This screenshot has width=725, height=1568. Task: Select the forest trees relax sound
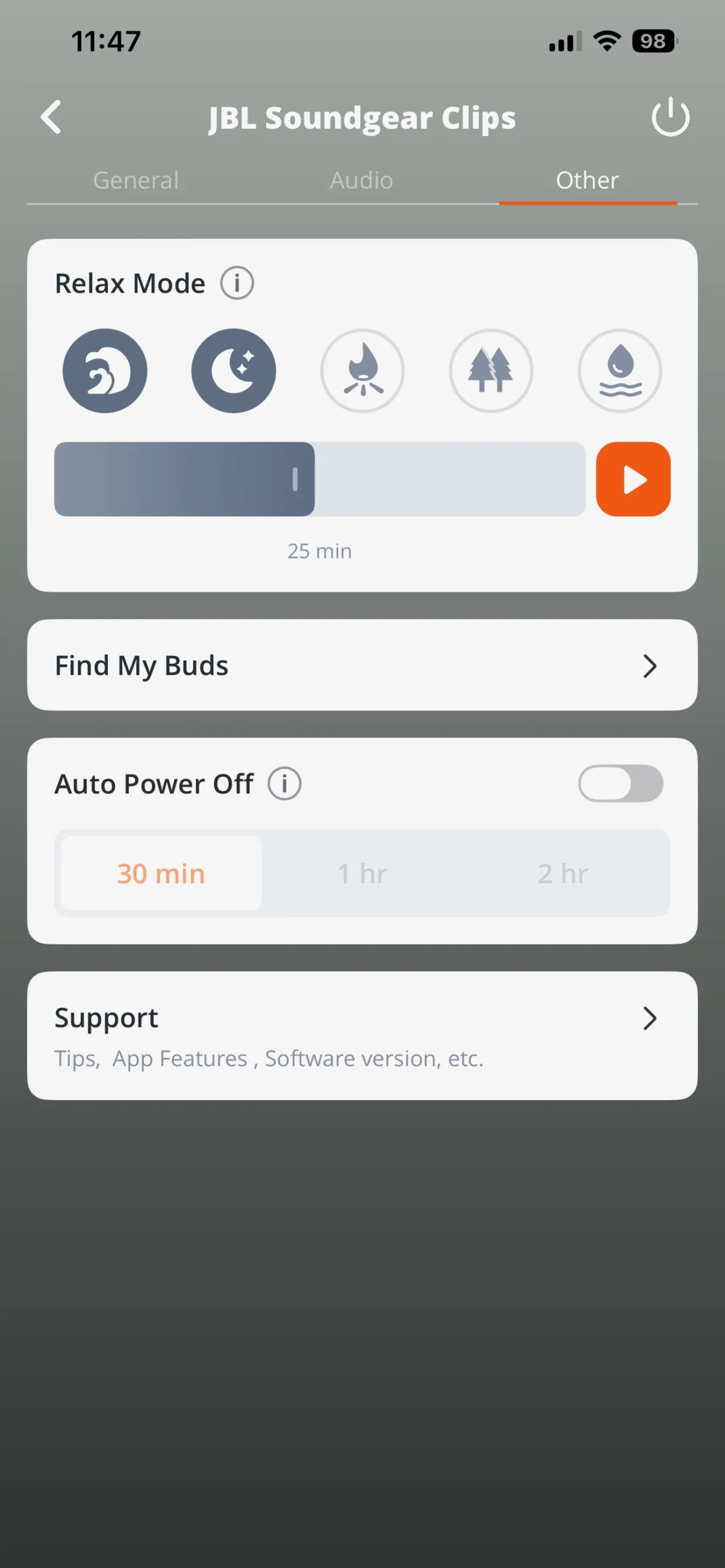point(491,371)
